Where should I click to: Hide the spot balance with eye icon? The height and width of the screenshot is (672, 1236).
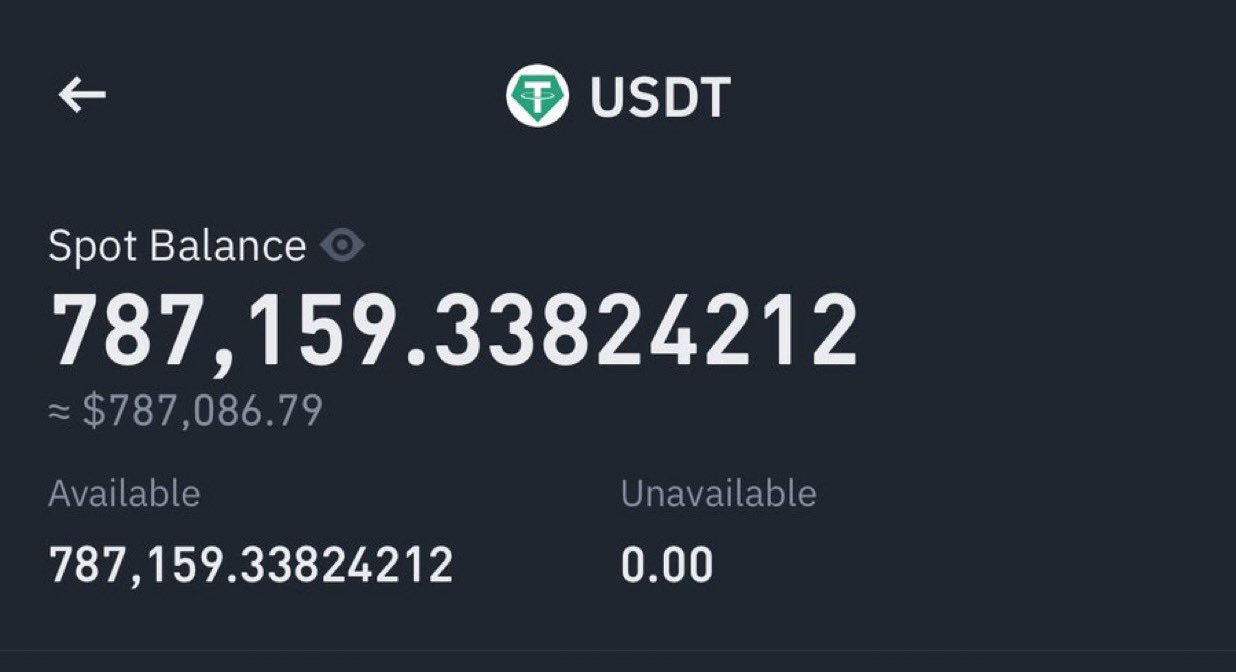point(343,245)
